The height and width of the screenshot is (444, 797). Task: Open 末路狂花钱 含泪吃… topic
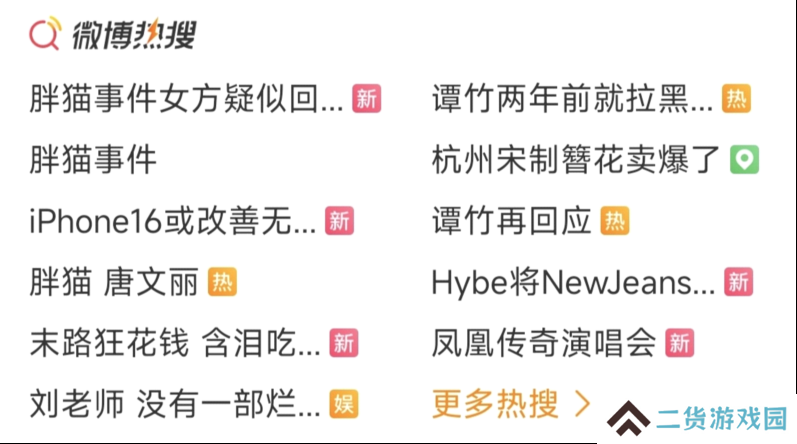pos(175,343)
